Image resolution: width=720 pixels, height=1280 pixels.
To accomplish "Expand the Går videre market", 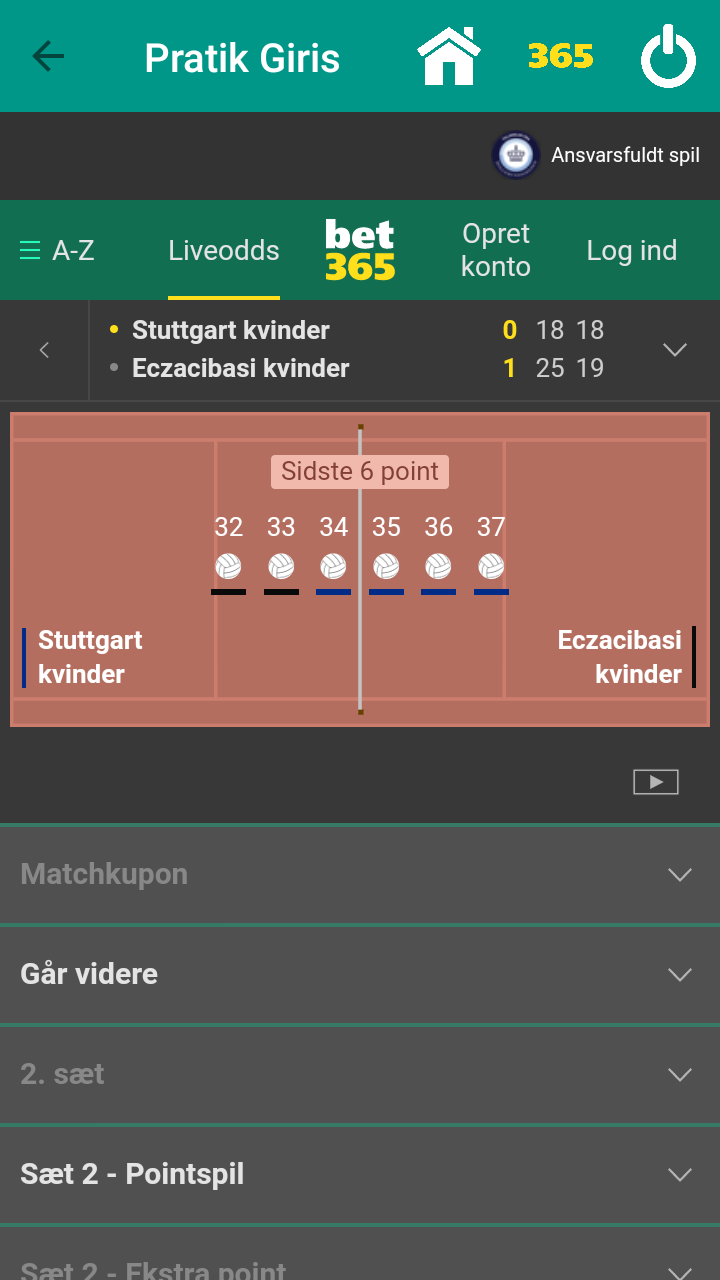I will point(360,974).
